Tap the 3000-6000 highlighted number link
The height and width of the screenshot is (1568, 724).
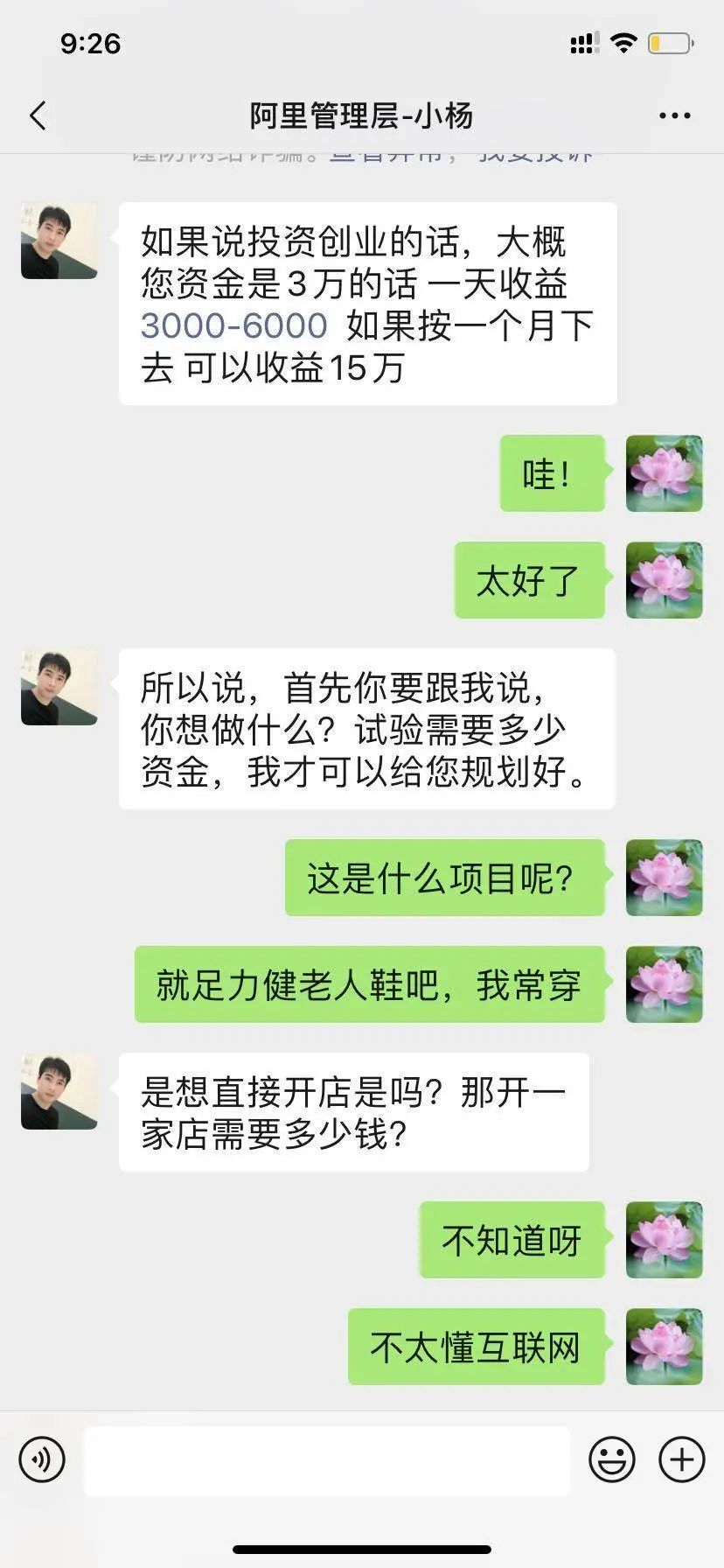tap(233, 325)
